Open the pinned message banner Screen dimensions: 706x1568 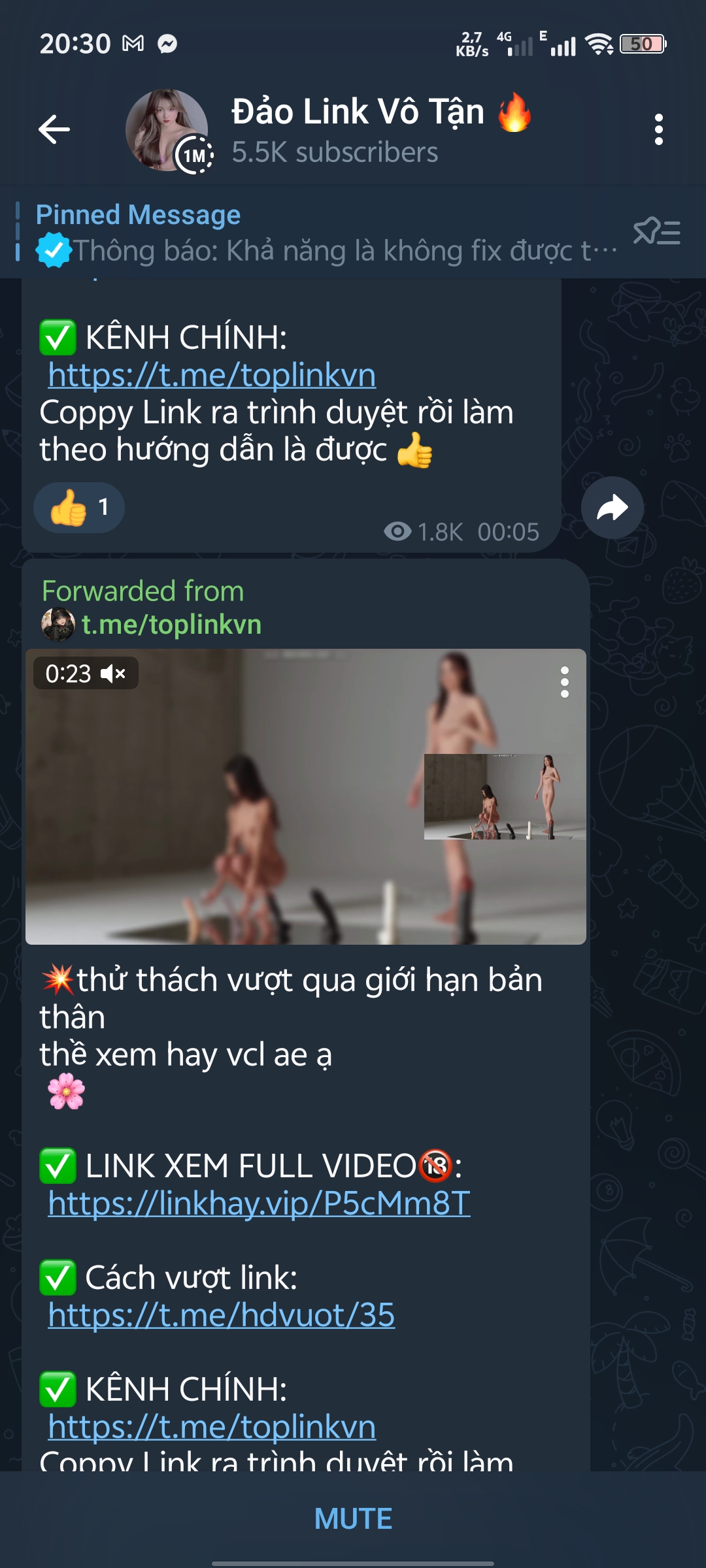pos(314,233)
